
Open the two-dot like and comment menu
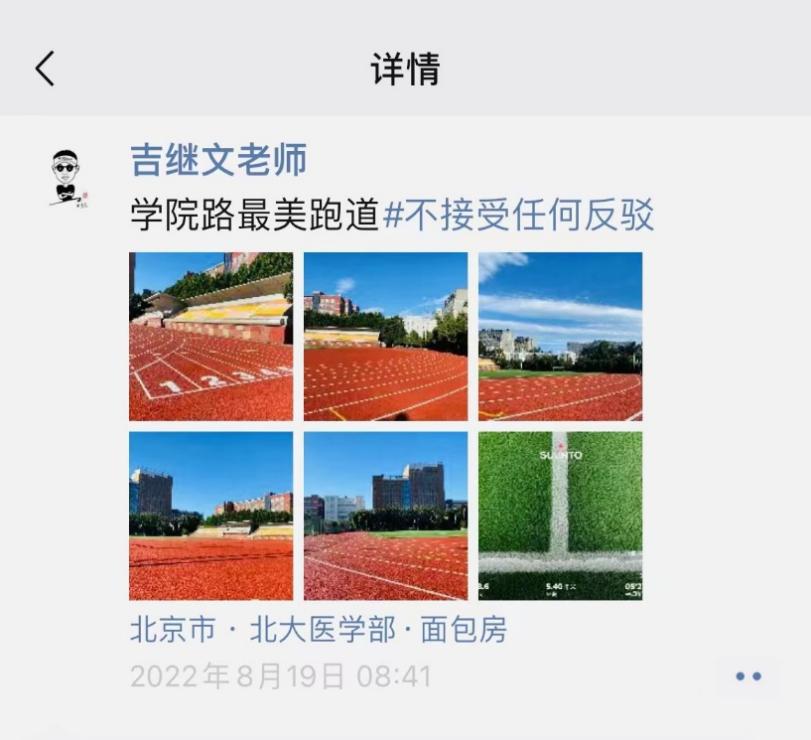click(748, 676)
